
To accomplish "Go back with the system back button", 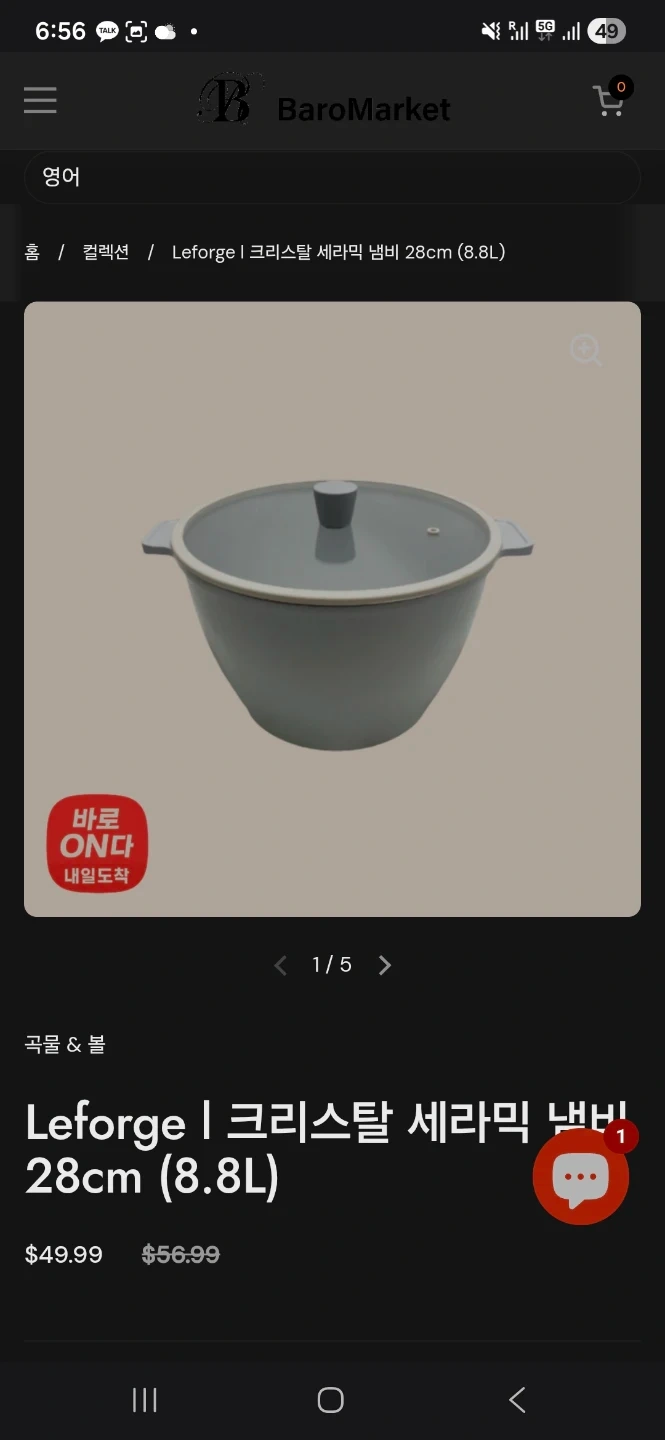I will (x=517, y=1400).
